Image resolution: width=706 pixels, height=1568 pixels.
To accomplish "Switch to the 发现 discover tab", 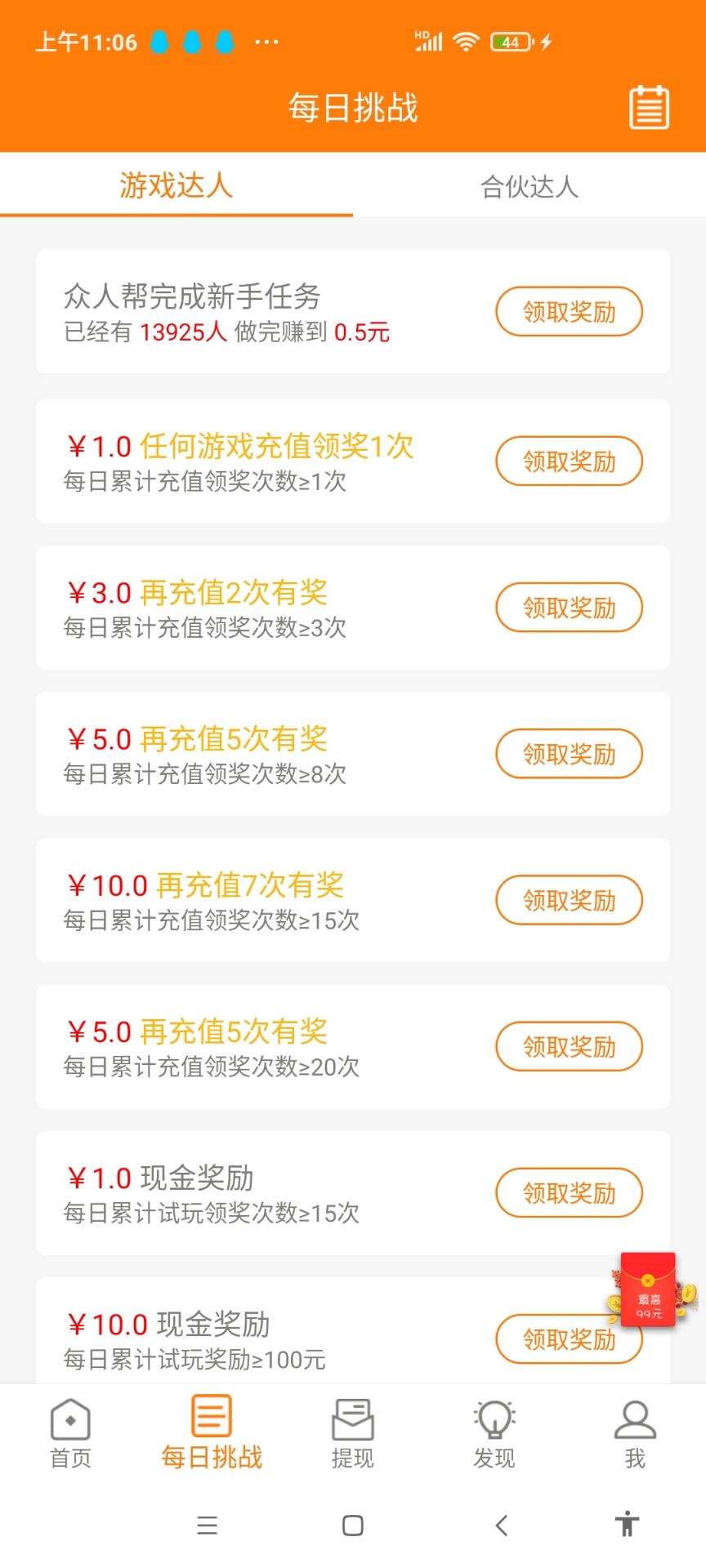I will click(x=494, y=1434).
